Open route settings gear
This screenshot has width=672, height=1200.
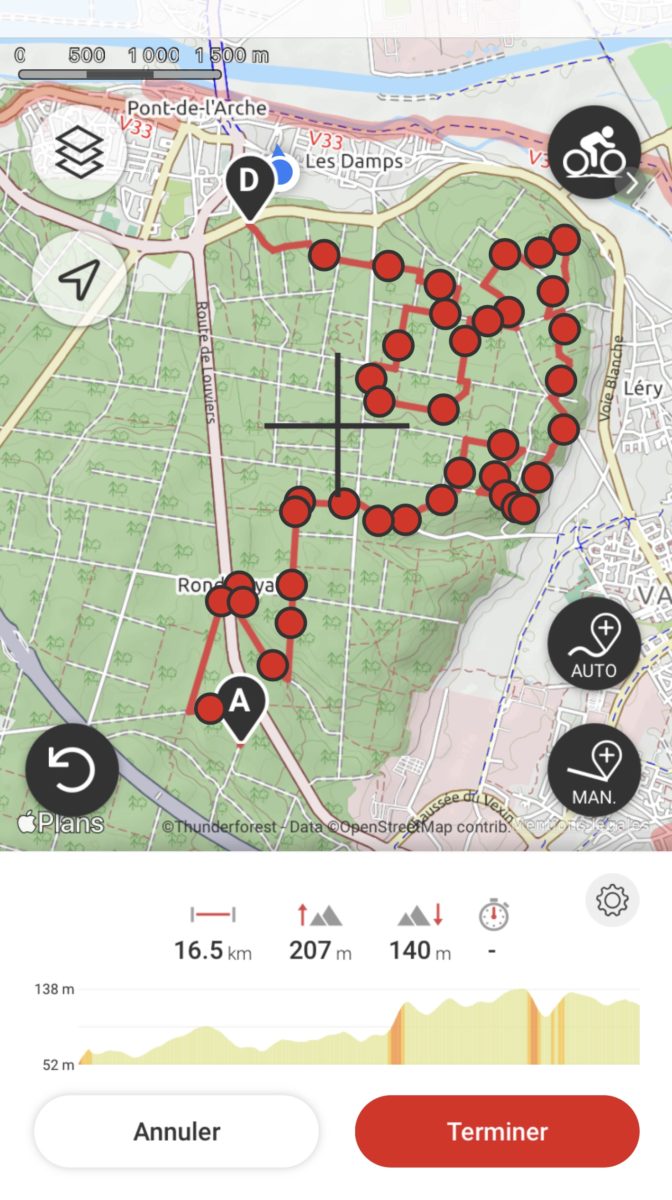(x=611, y=900)
